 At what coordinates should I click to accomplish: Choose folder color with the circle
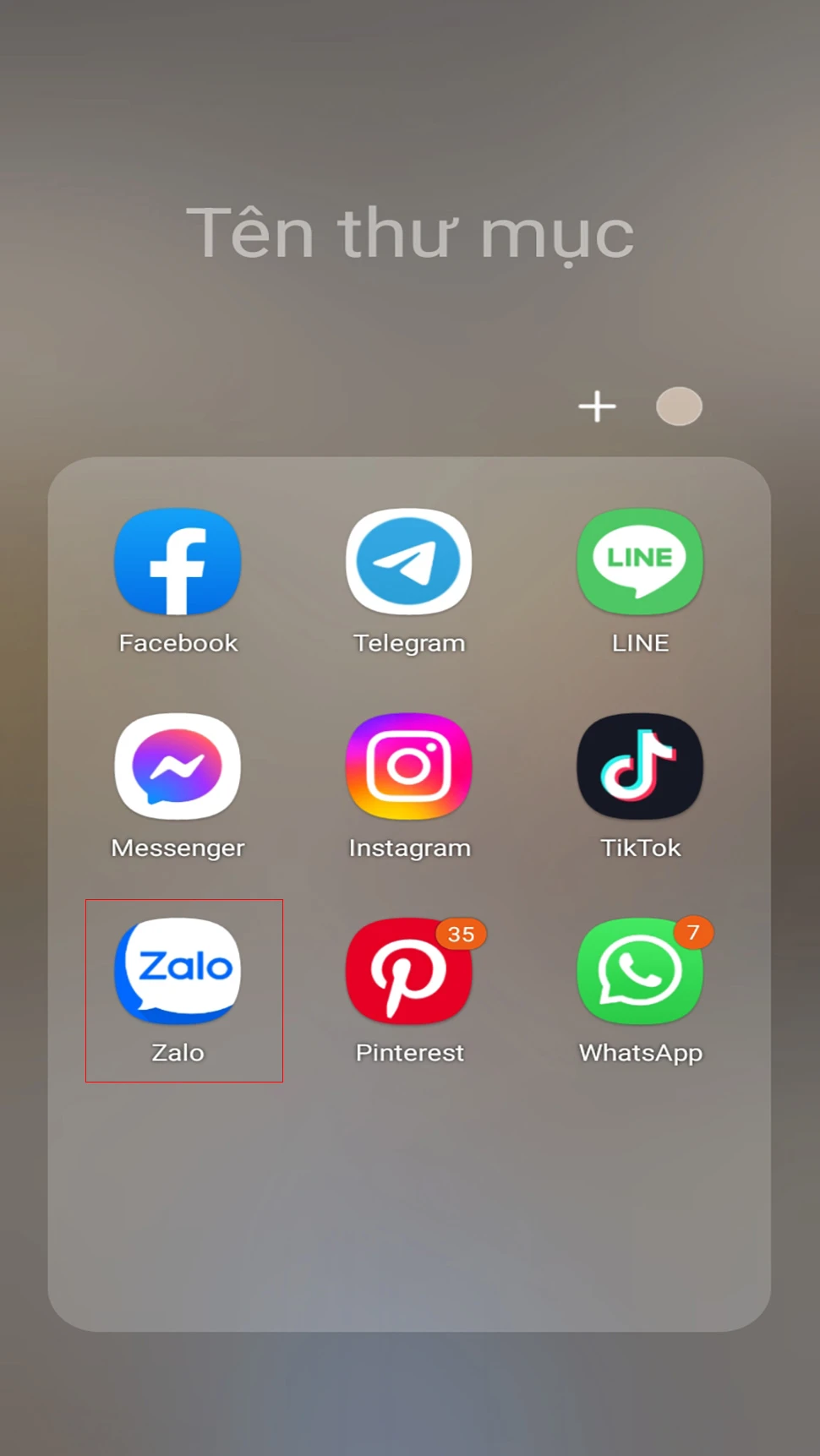[679, 406]
